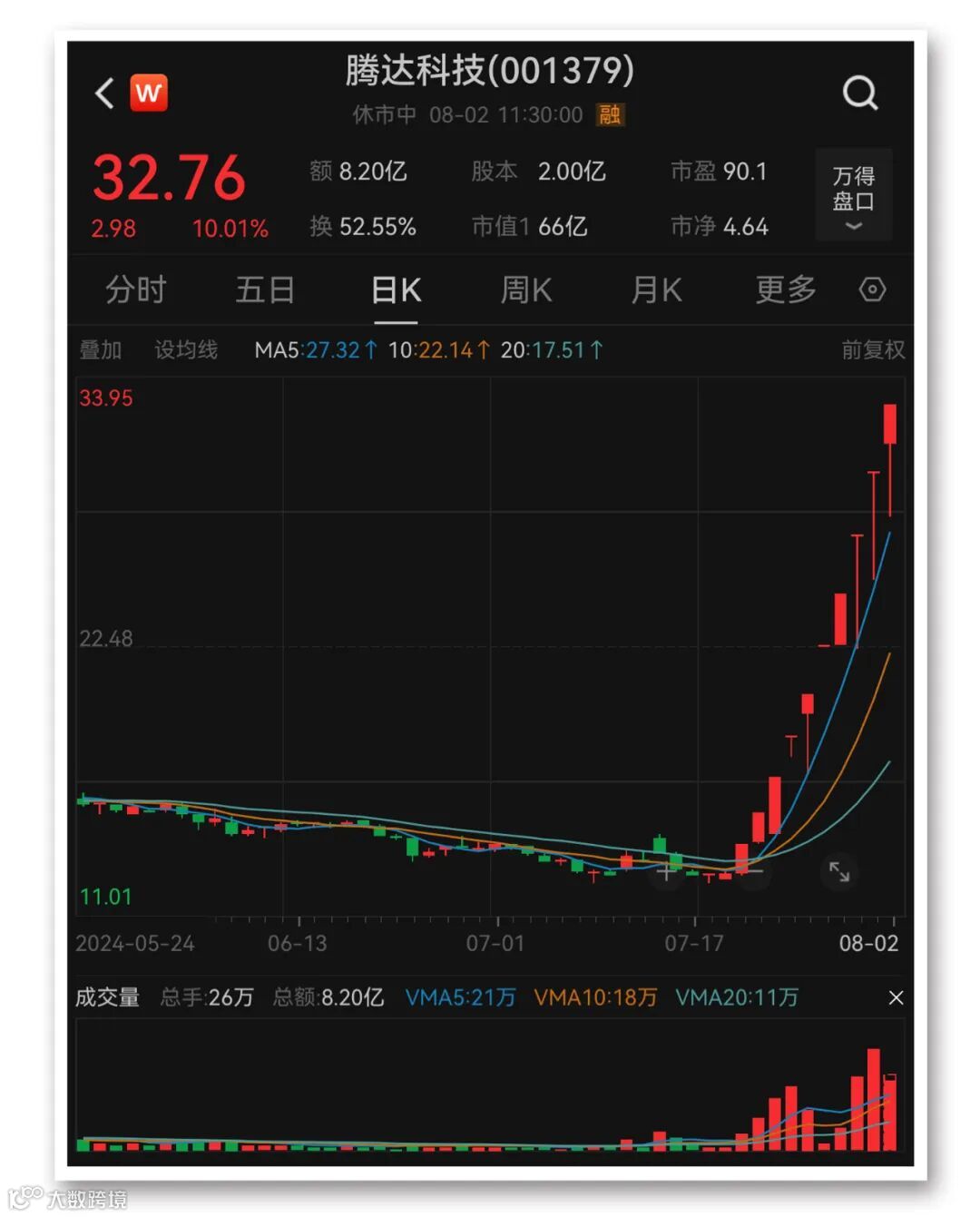Viewport: 980px width, 1217px height.
Task: Tap the red W logo button
Action: 149,93
